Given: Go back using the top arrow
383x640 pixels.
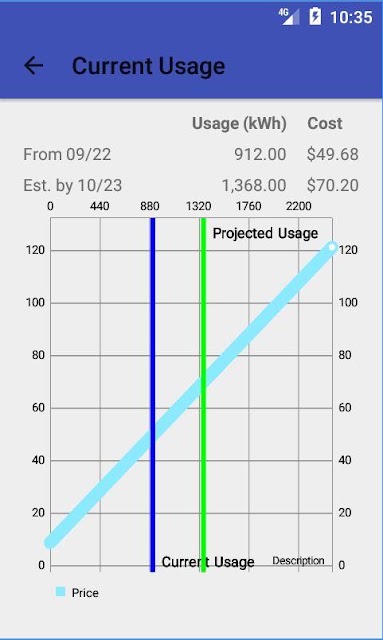Looking at the screenshot, I should 33,66.
